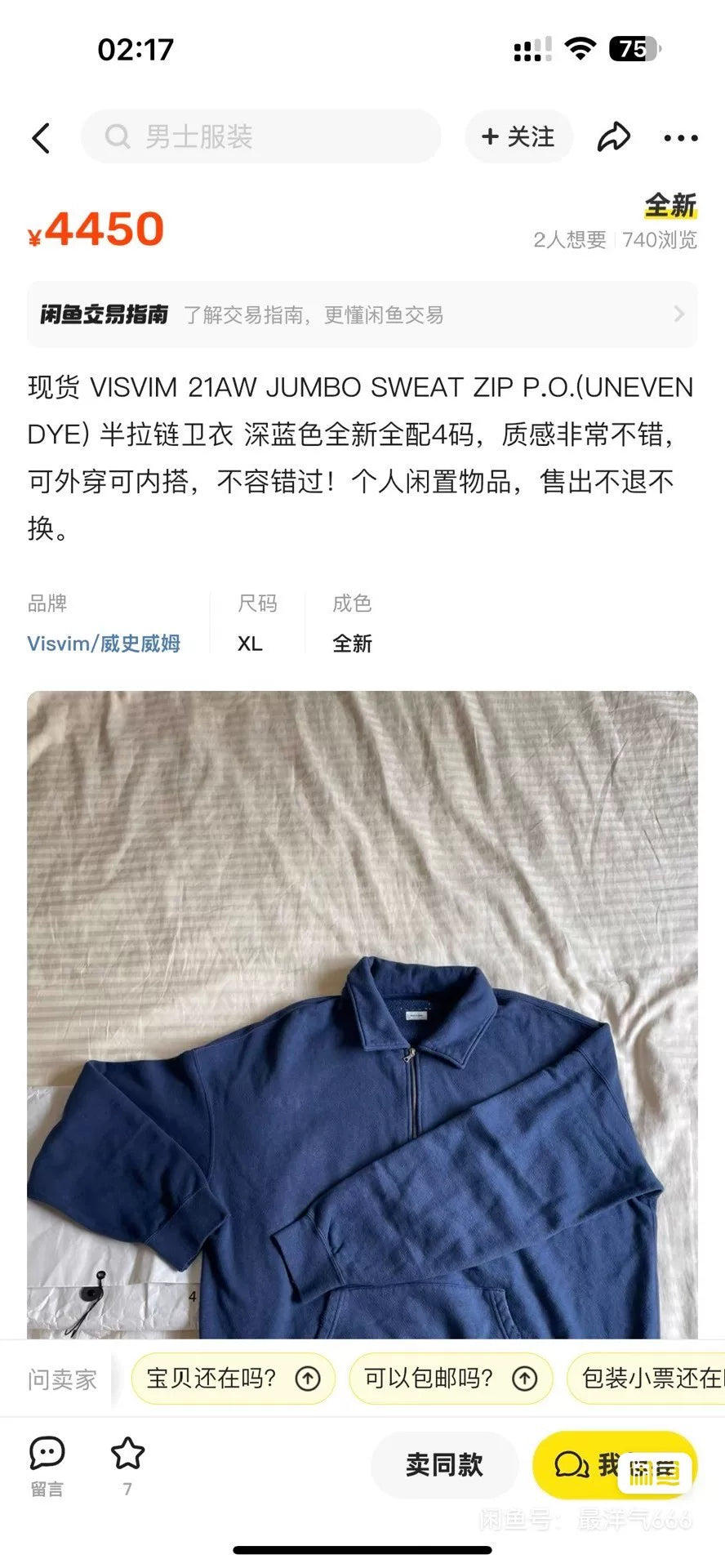This screenshot has height=1568, width=725.
Task: Open the Visvim/威史威姆 brand link
Action: [x=104, y=644]
